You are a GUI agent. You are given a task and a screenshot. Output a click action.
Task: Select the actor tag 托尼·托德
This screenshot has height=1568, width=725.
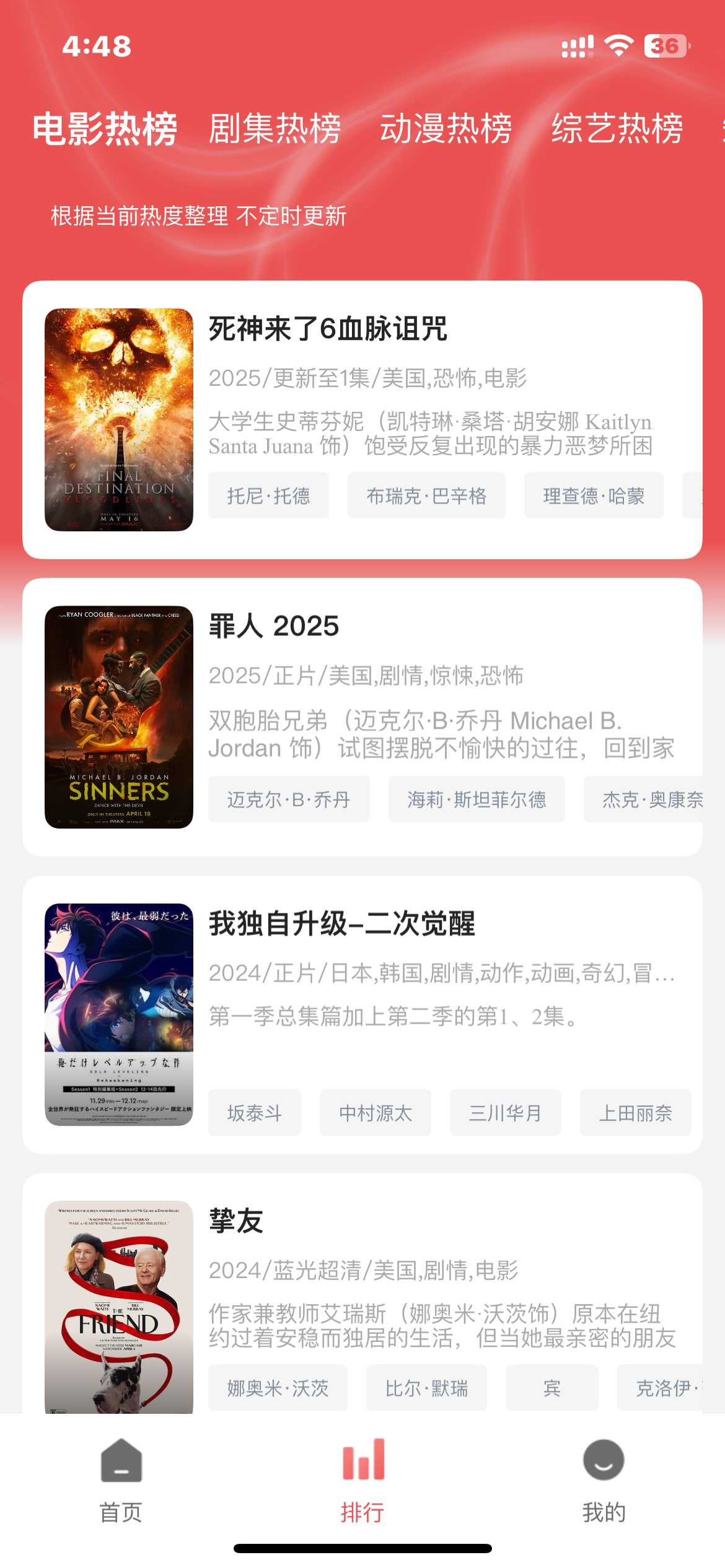coord(268,495)
